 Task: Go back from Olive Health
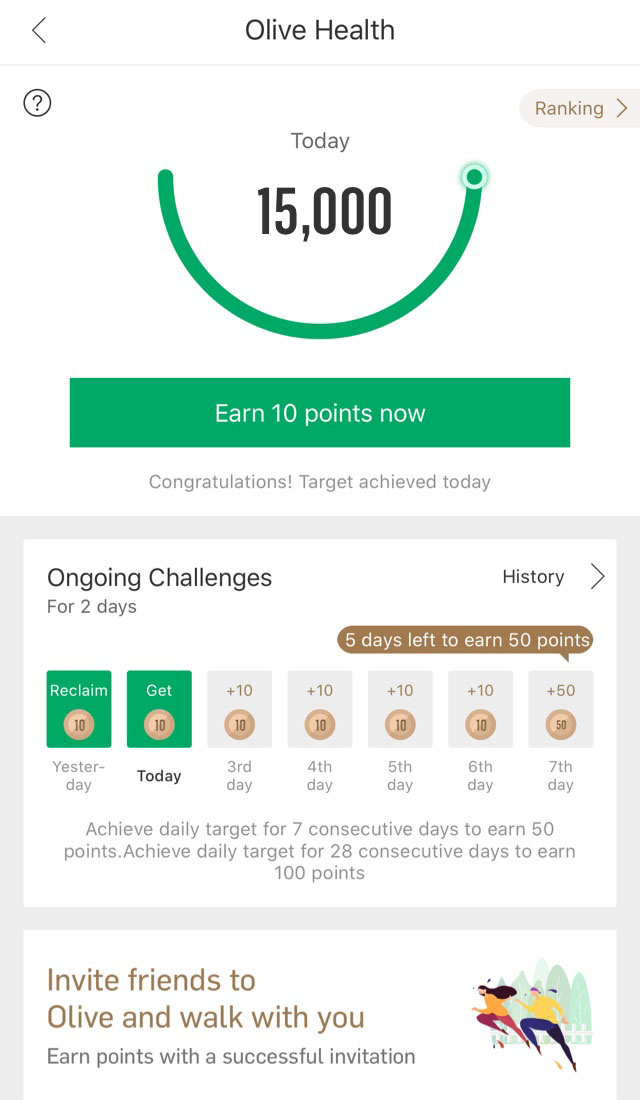coord(39,30)
